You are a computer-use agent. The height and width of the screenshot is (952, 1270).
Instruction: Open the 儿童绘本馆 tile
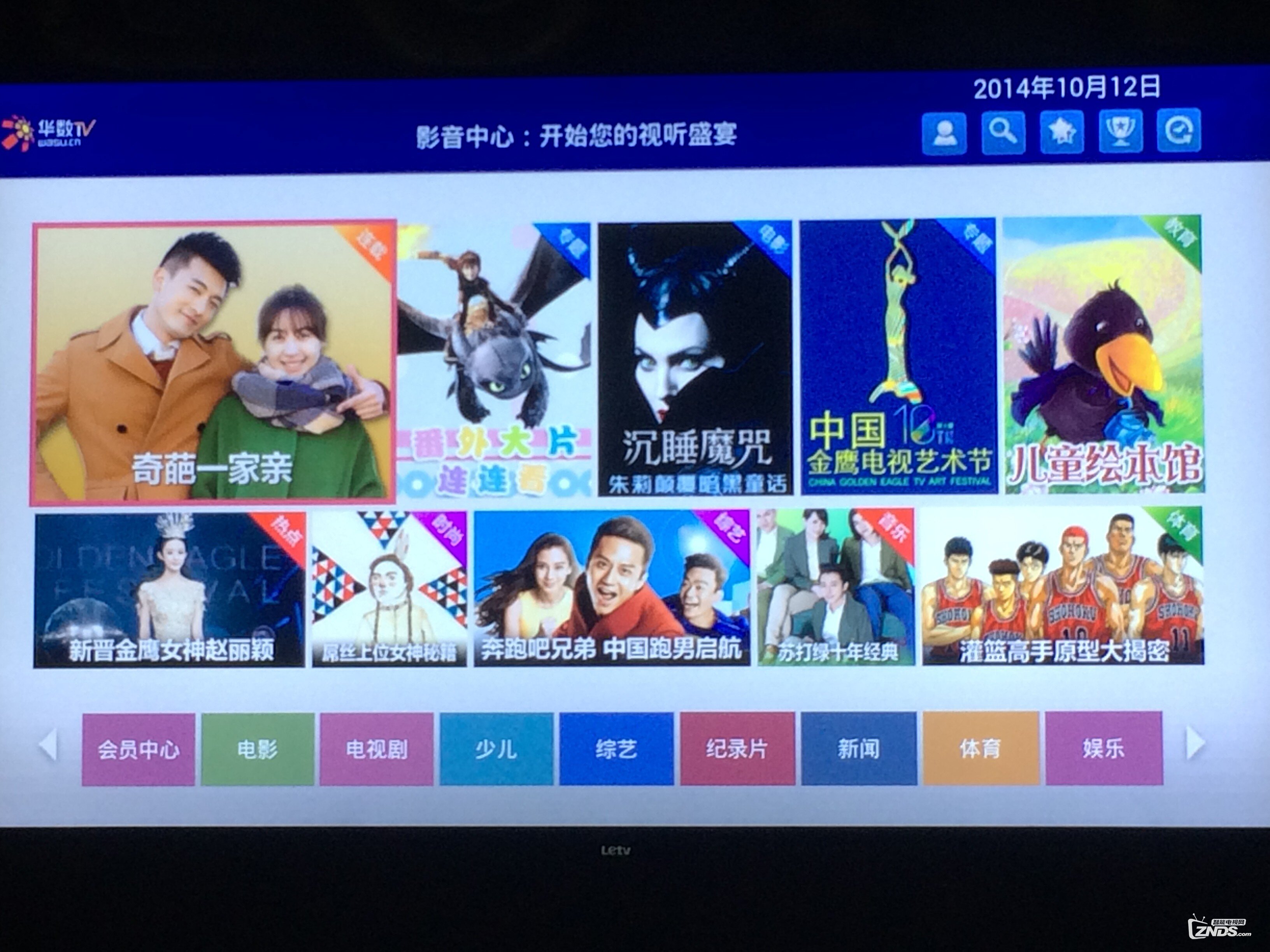tap(1102, 354)
